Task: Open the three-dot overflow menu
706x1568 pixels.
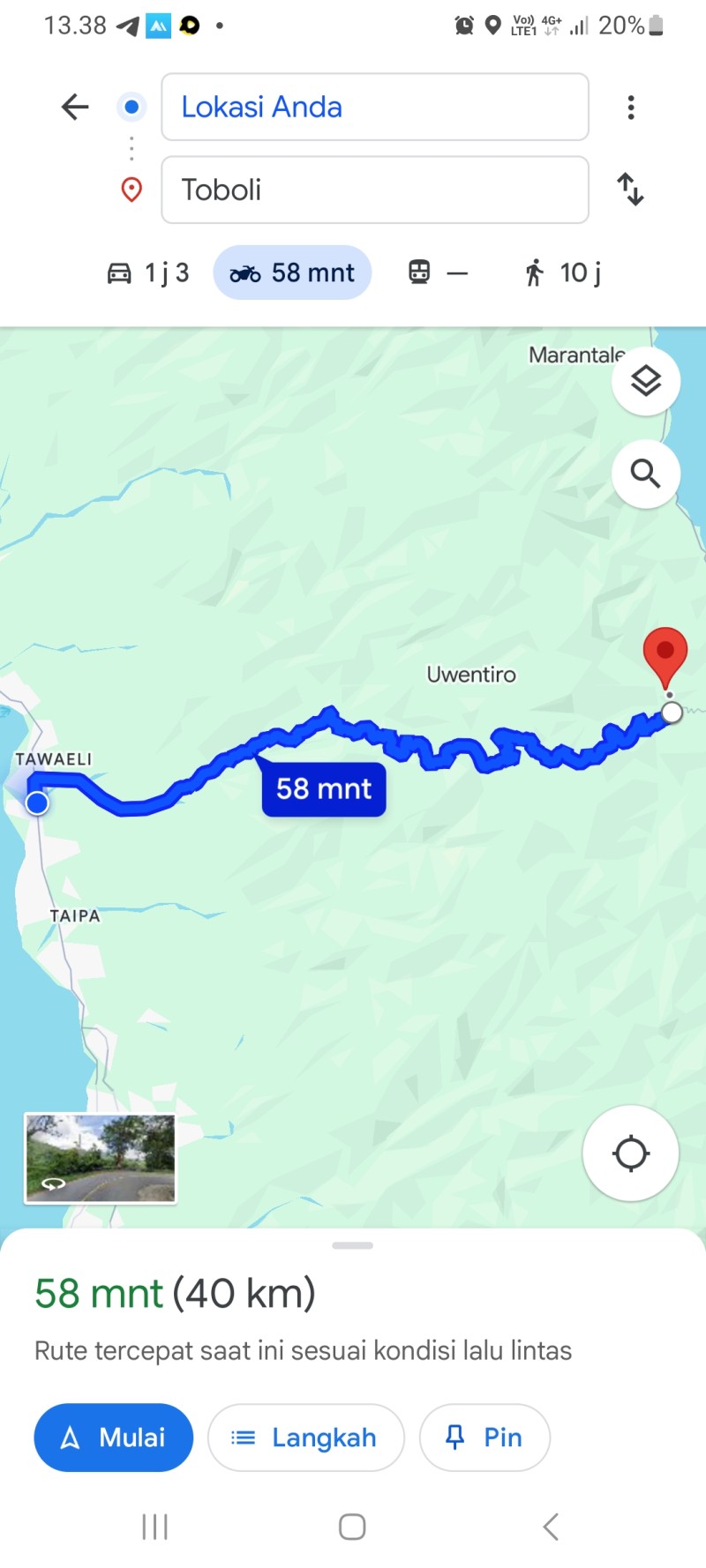Action: click(x=630, y=108)
